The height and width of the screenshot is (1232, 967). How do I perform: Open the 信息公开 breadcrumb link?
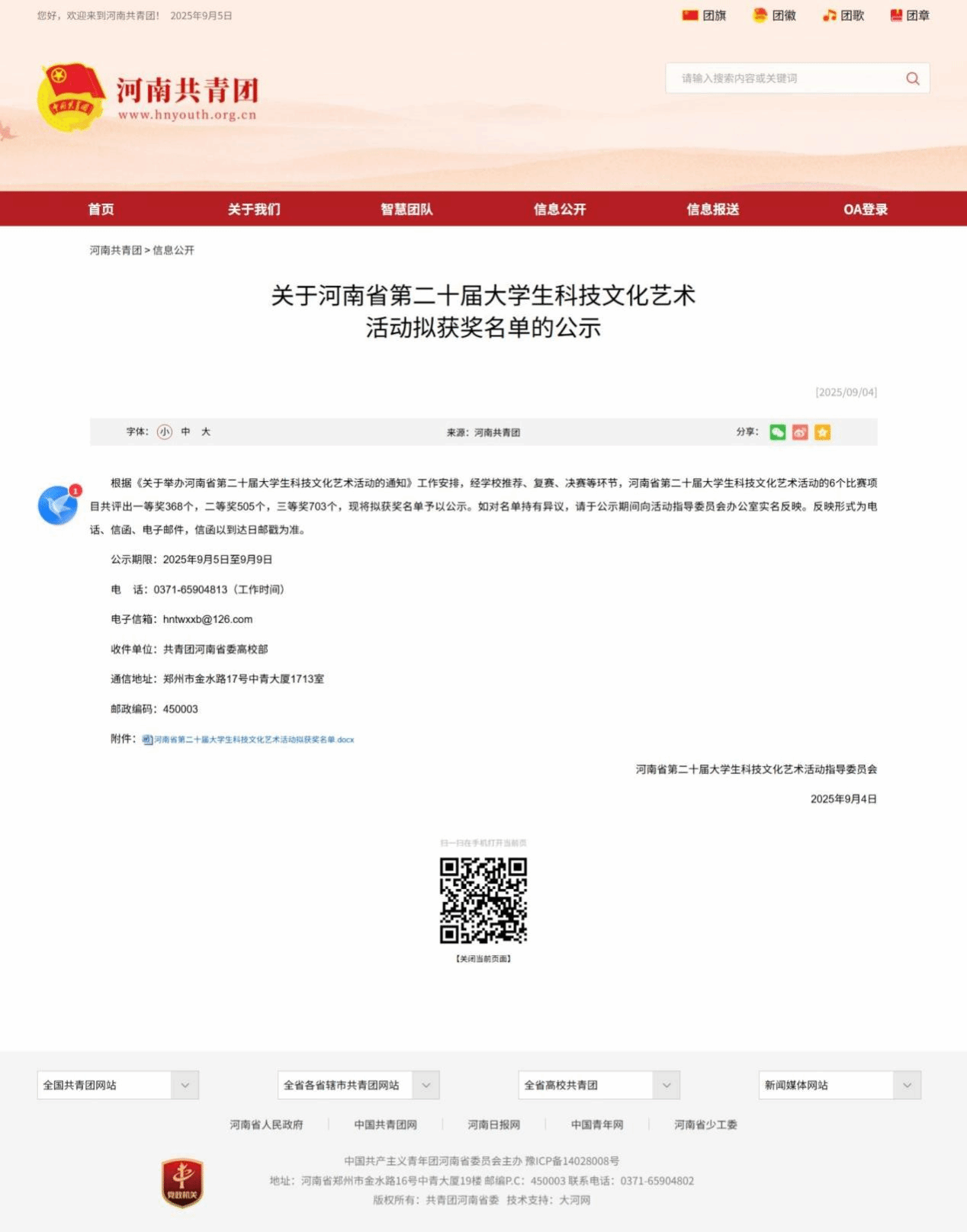point(173,250)
